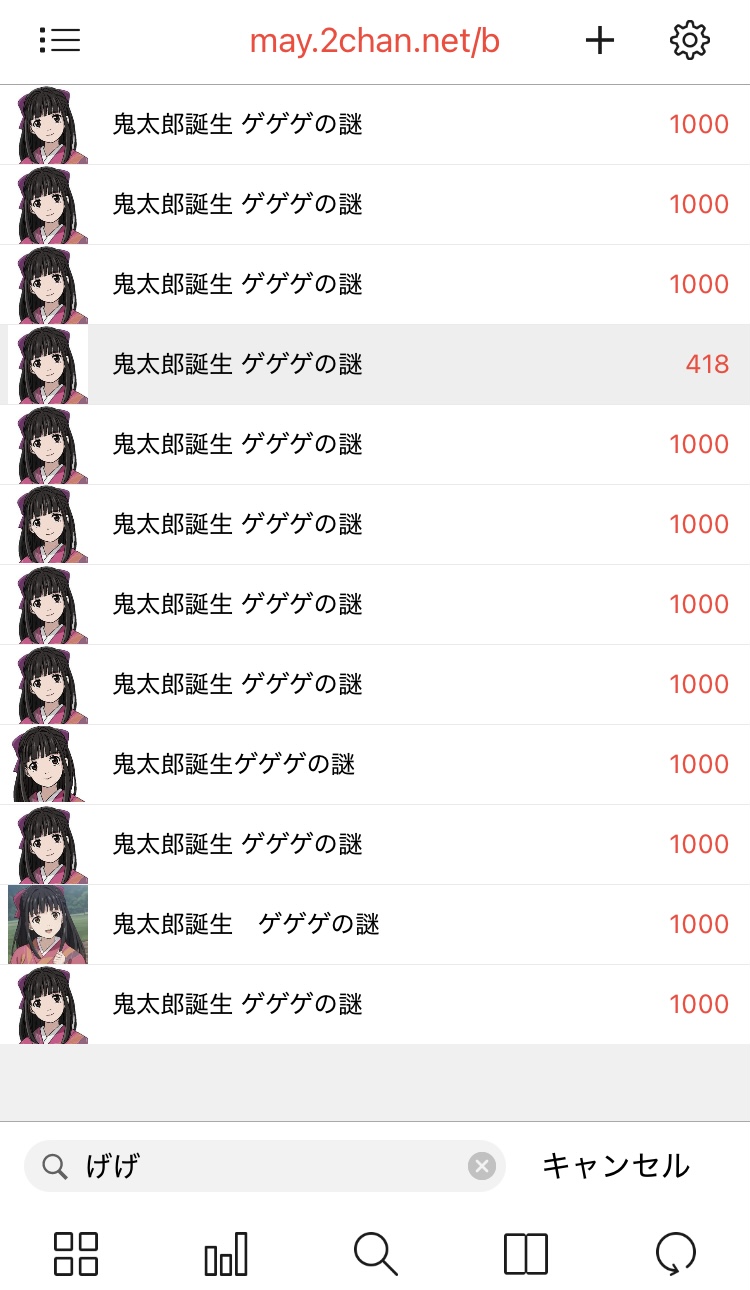Image resolution: width=750 pixels, height=1290 pixels.
Task: Open the board list menu icon
Action: pos(60,40)
